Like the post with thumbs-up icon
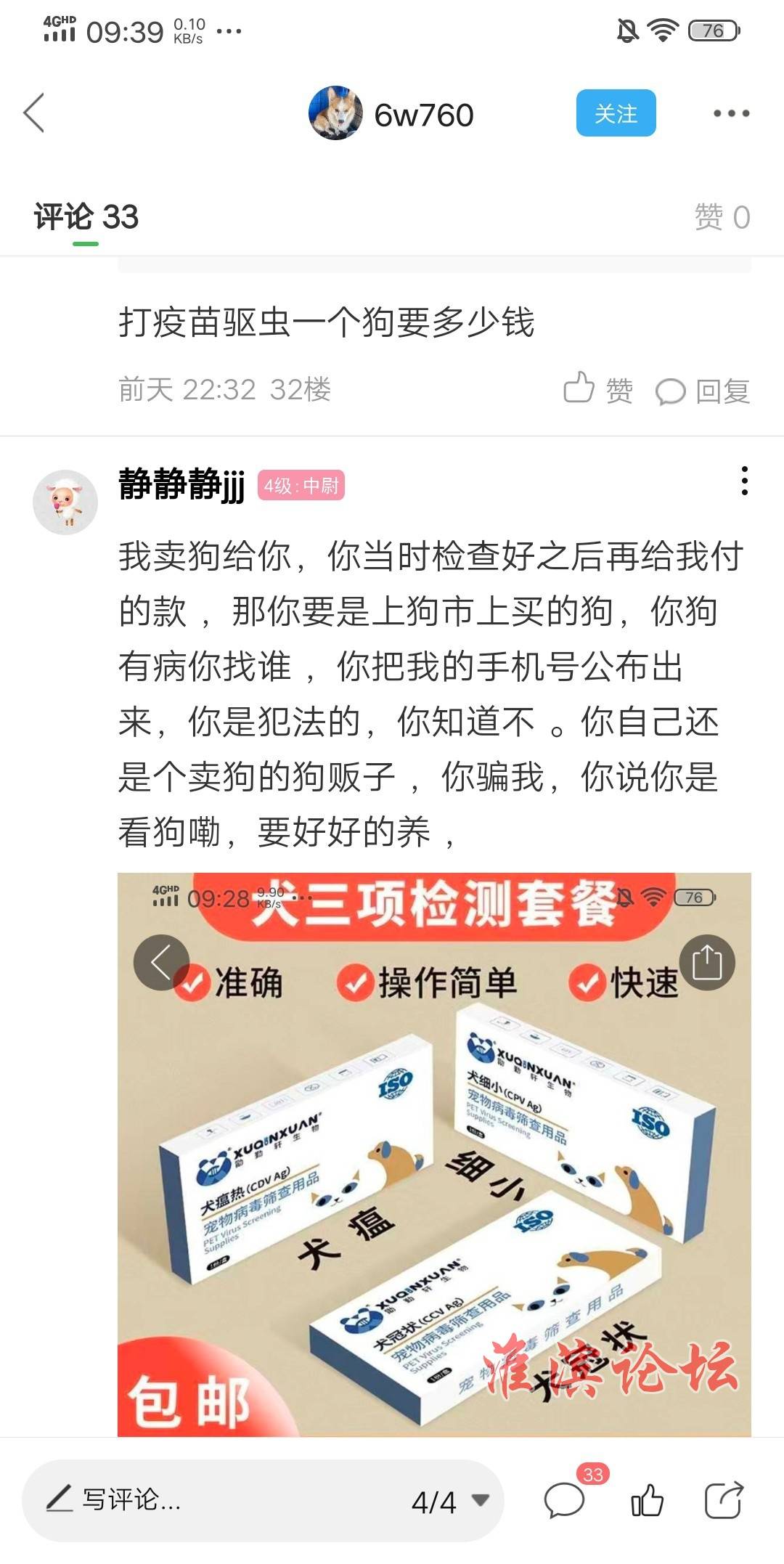Screen dimensions: 784x1564 click(647, 1500)
